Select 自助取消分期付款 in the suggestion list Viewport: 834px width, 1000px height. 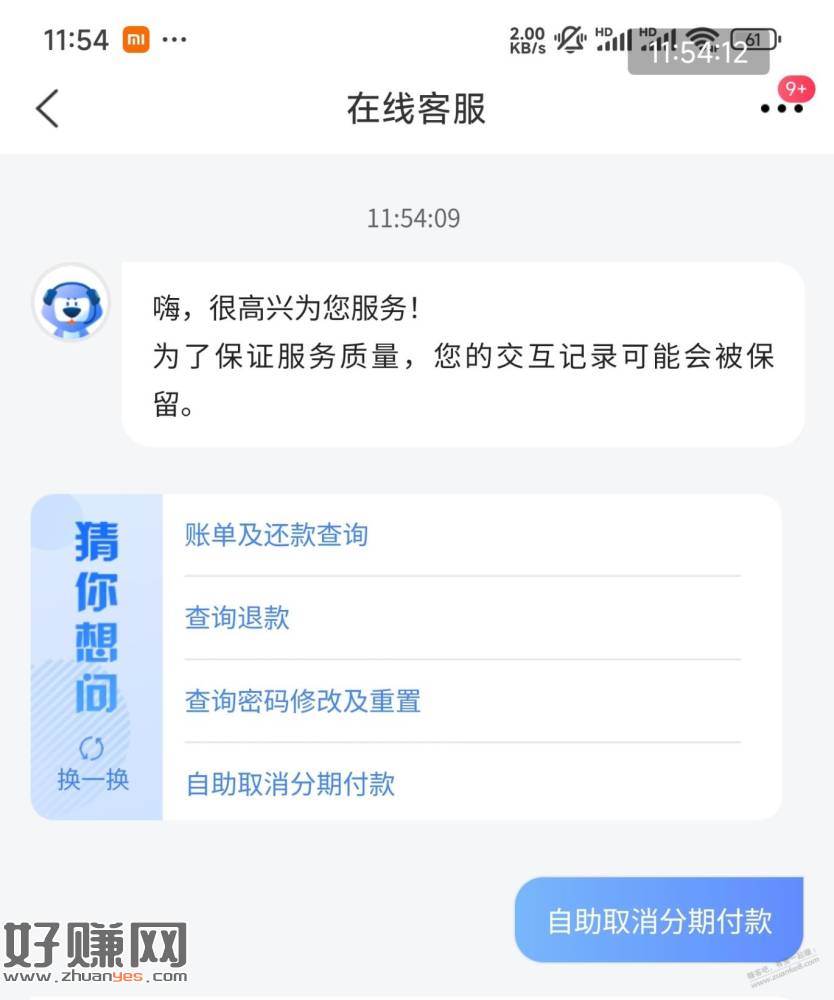[289, 785]
